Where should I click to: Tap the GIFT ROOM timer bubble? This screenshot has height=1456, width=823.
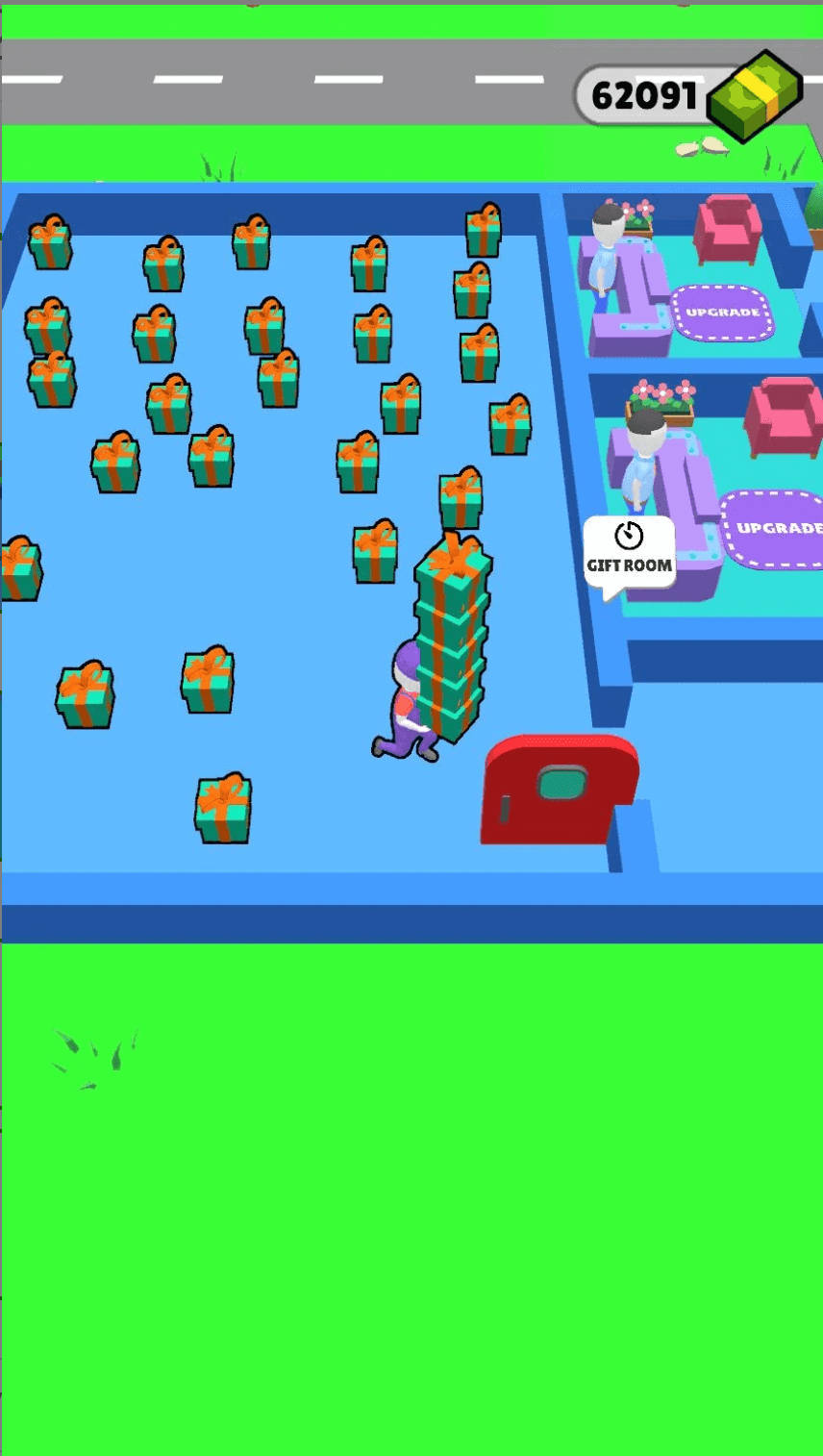click(629, 552)
